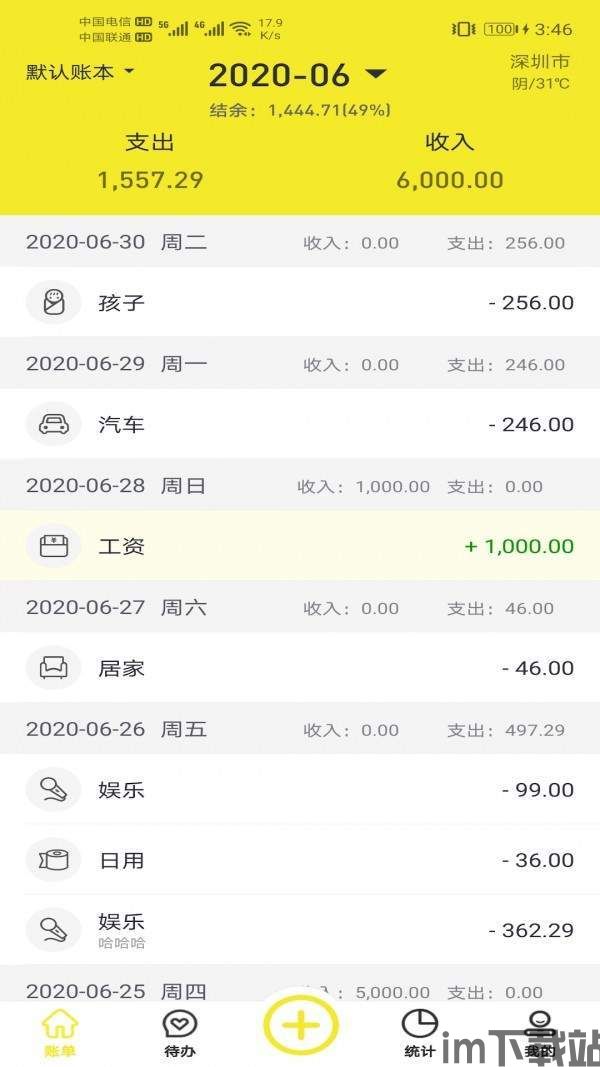Switch to the 我的 tab
The image size is (600, 1067).
coord(540,1034)
